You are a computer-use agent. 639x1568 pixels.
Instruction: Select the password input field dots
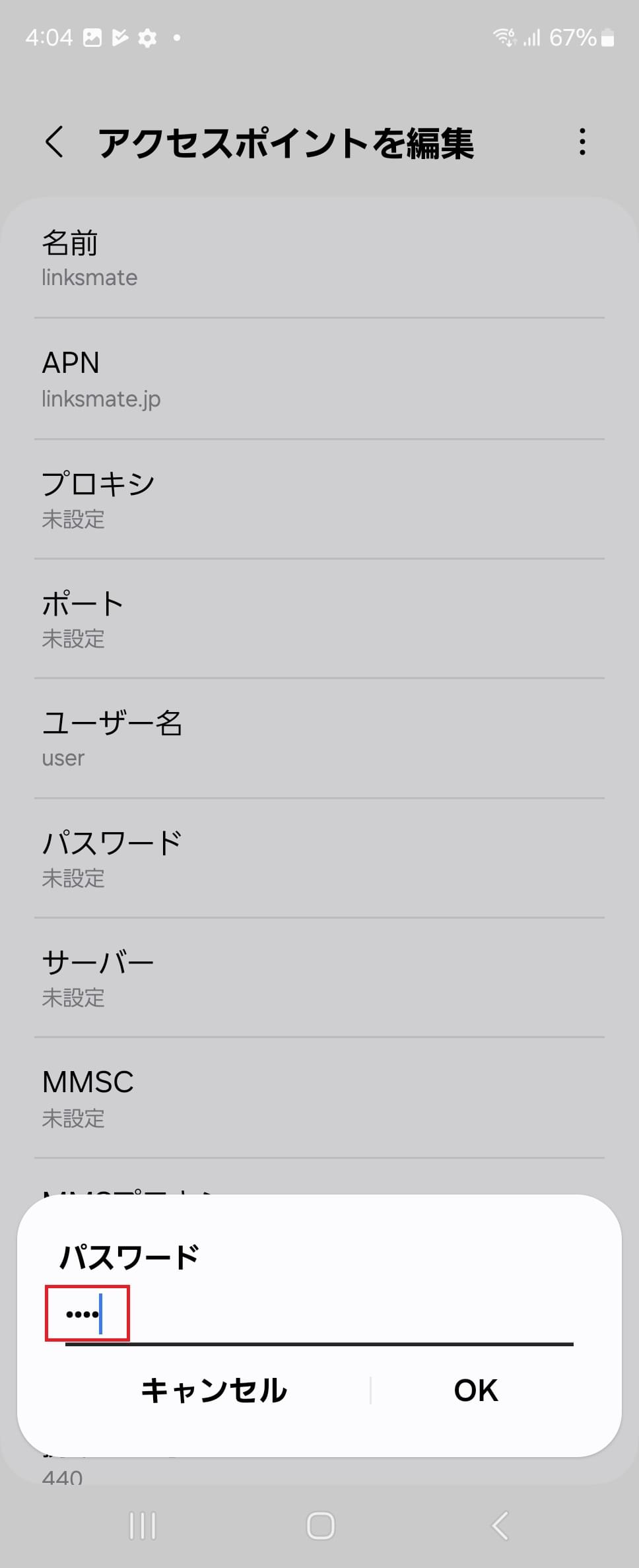(x=86, y=1312)
